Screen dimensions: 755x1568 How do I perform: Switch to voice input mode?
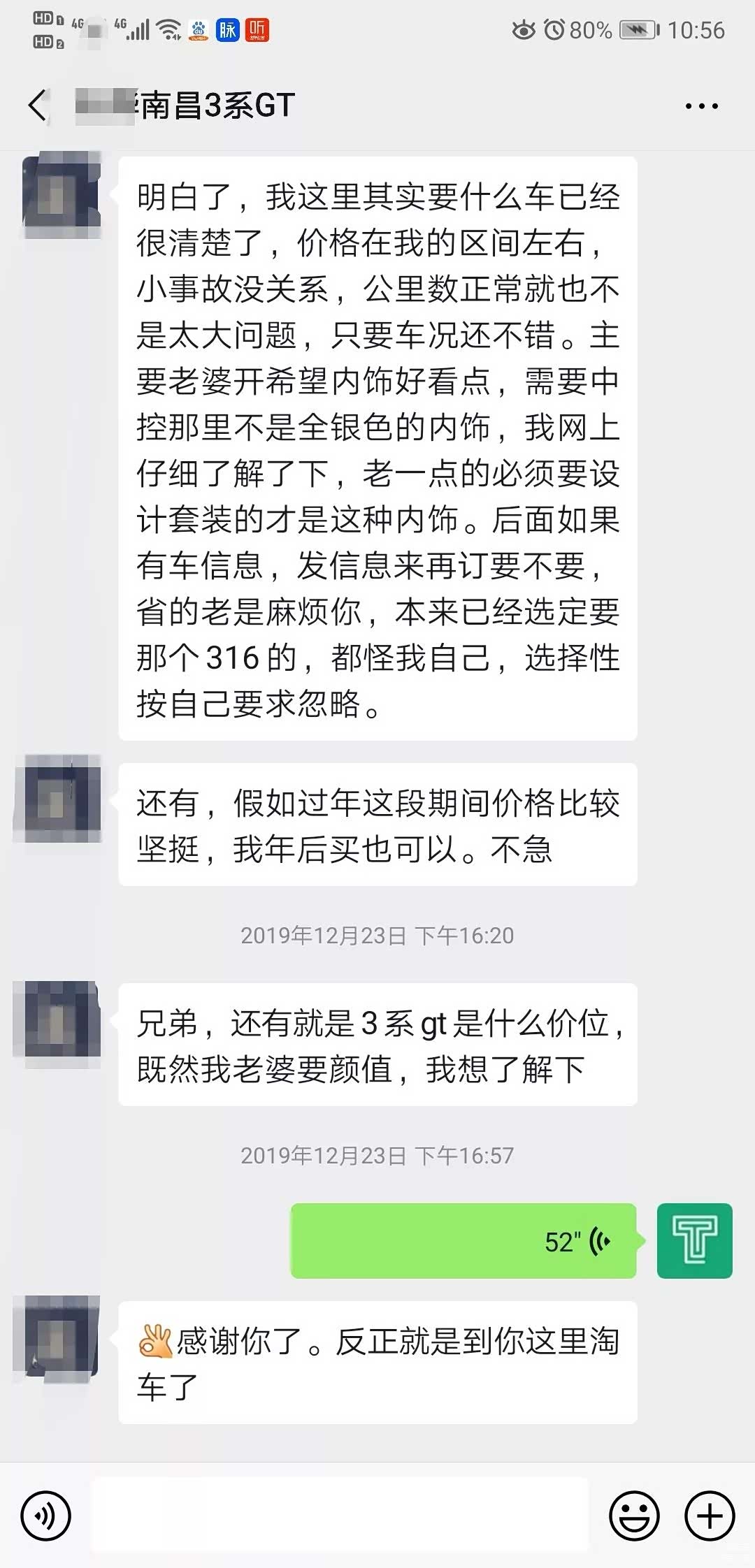point(46,1516)
